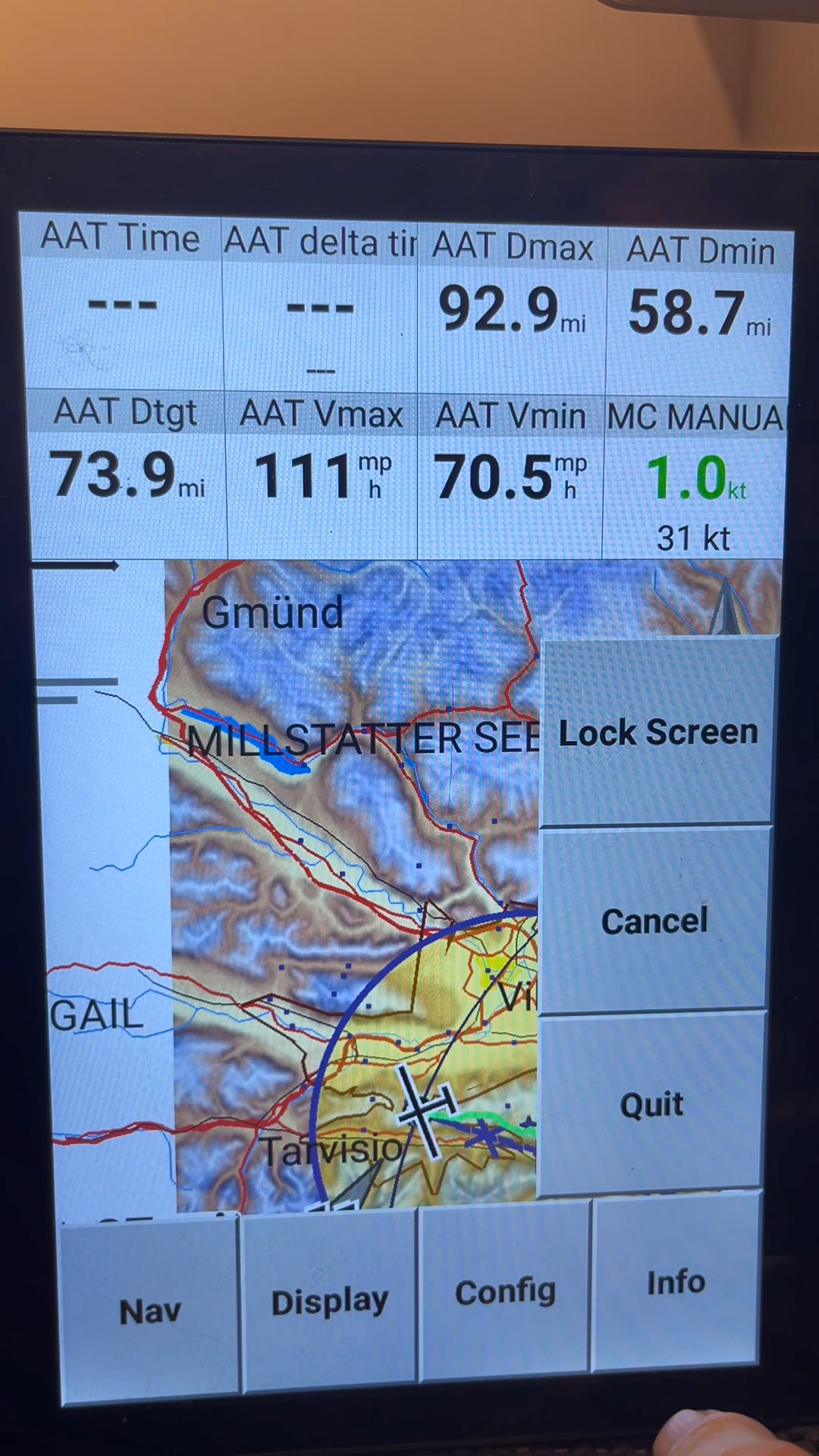819x1456 pixels.
Task: Open the Config menu
Action: click(x=505, y=1291)
